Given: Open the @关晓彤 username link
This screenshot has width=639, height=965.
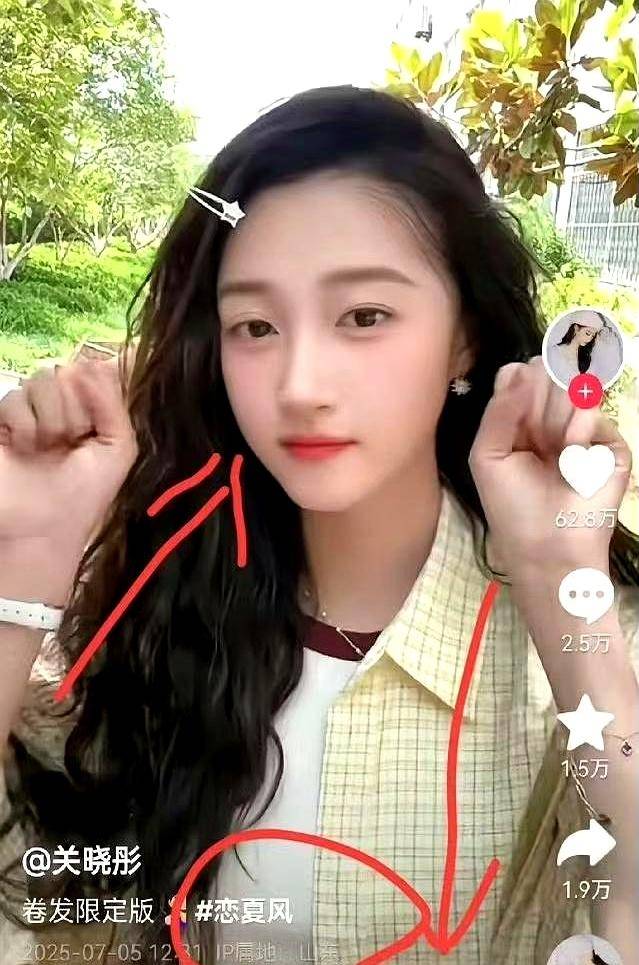Looking at the screenshot, I should click(82, 860).
